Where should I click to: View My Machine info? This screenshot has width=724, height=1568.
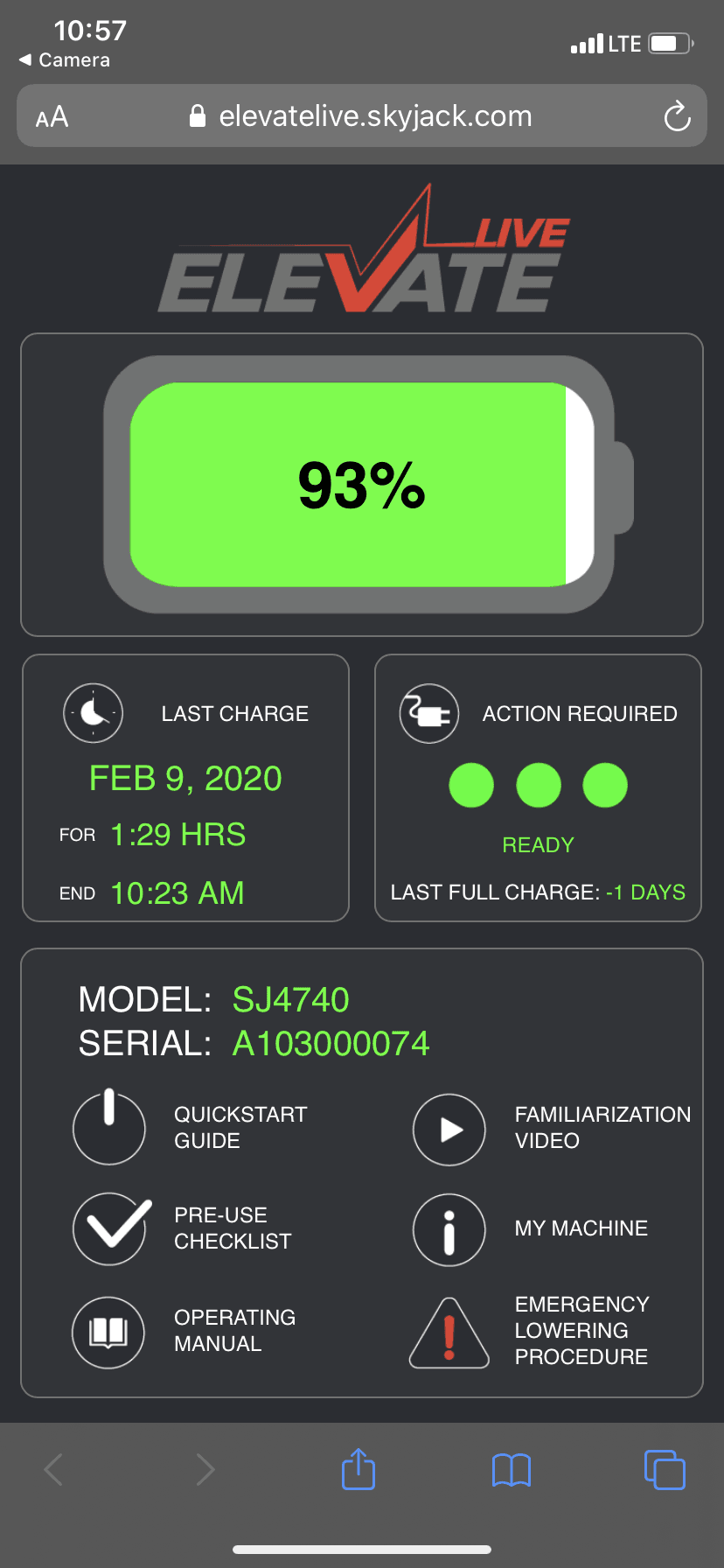point(449,1229)
